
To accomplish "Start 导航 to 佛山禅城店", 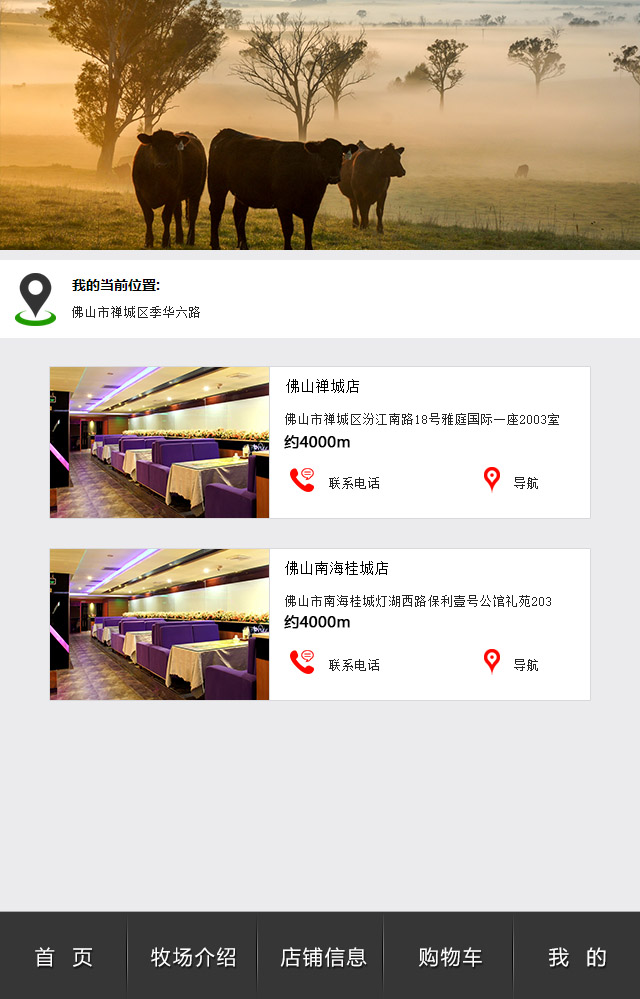I will [x=512, y=482].
